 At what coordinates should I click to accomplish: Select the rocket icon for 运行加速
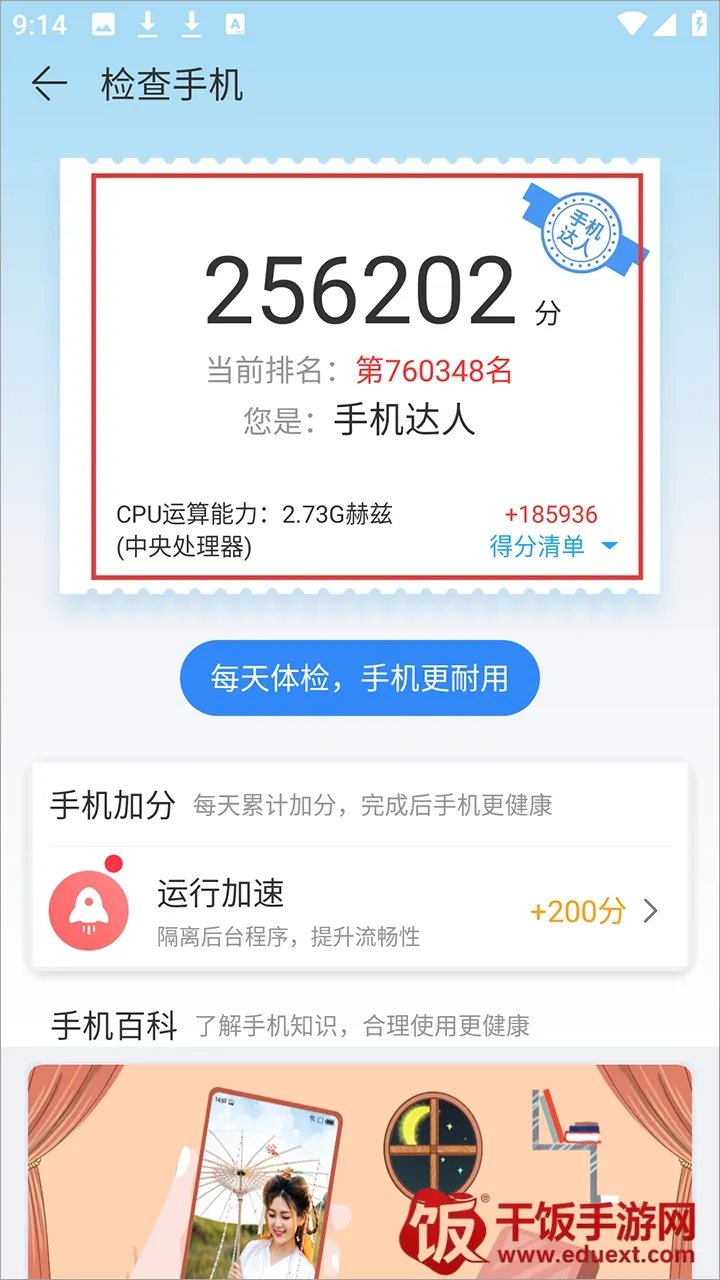click(88, 908)
